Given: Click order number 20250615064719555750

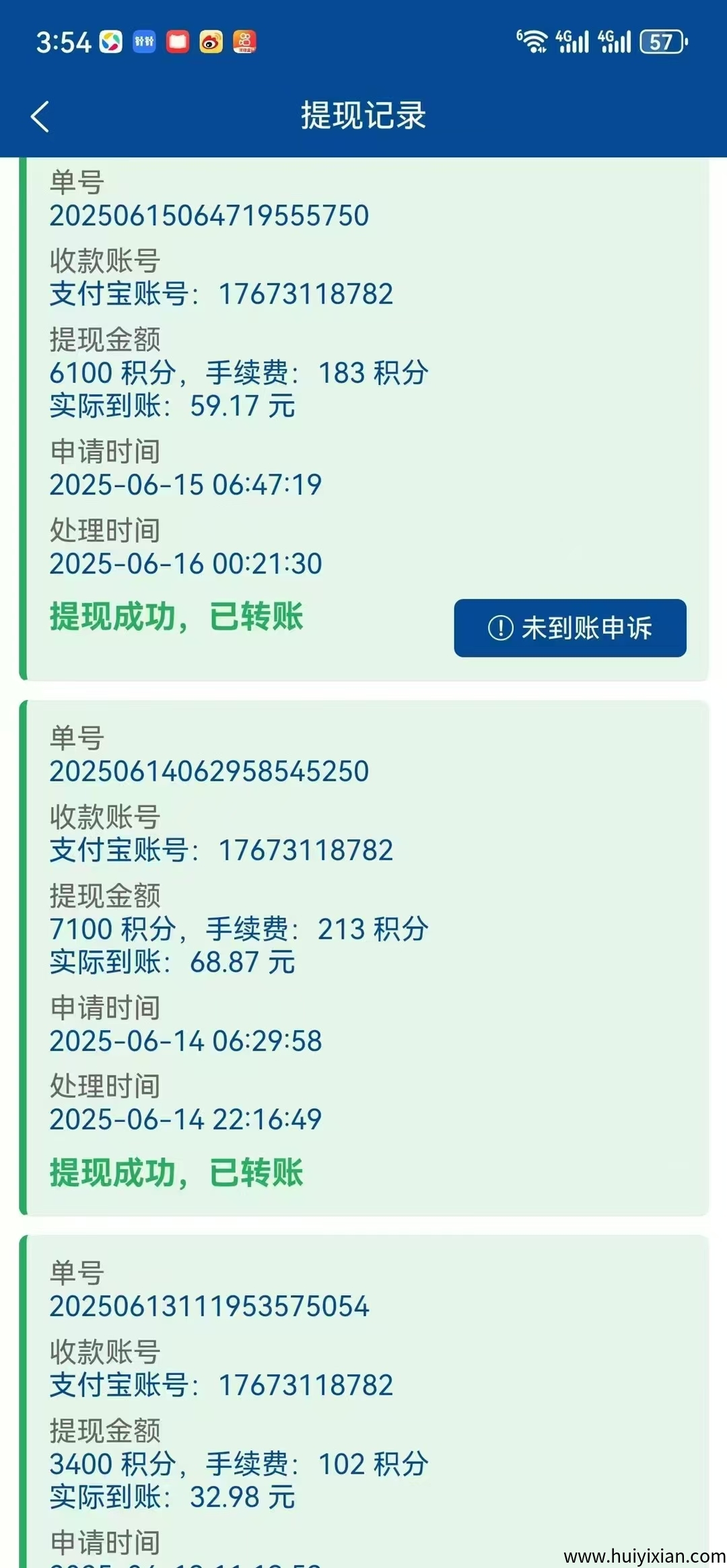Looking at the screenshot, I should pos(209,216).
